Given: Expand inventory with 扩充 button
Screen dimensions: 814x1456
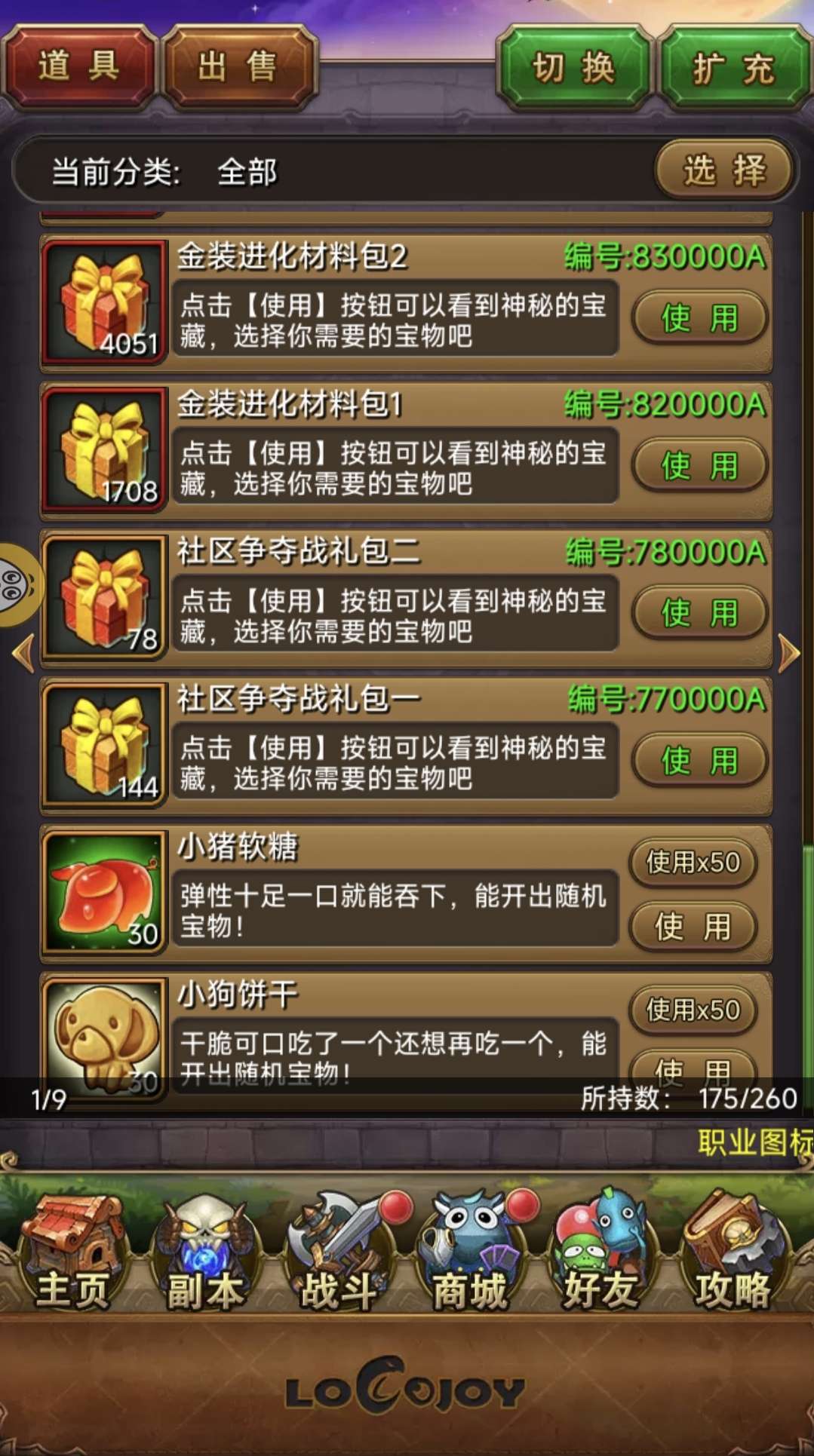Looking at the screenshot, I should tap(733, 69).
